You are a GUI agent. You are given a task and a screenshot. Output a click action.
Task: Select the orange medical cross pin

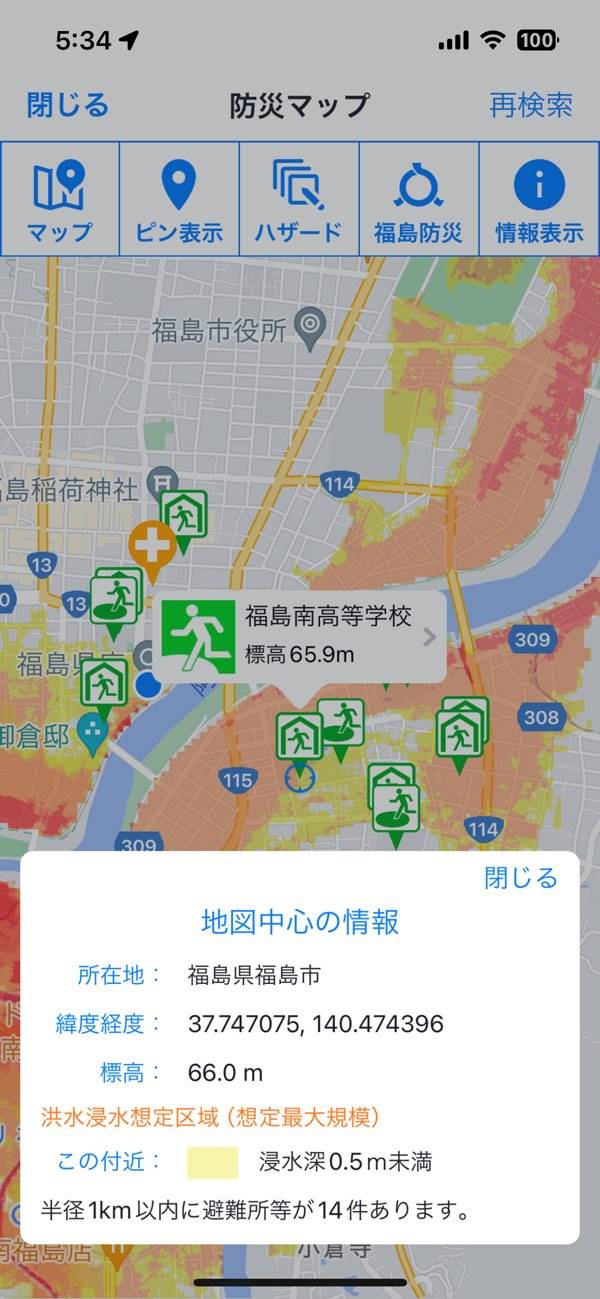[x=152, y=546]
